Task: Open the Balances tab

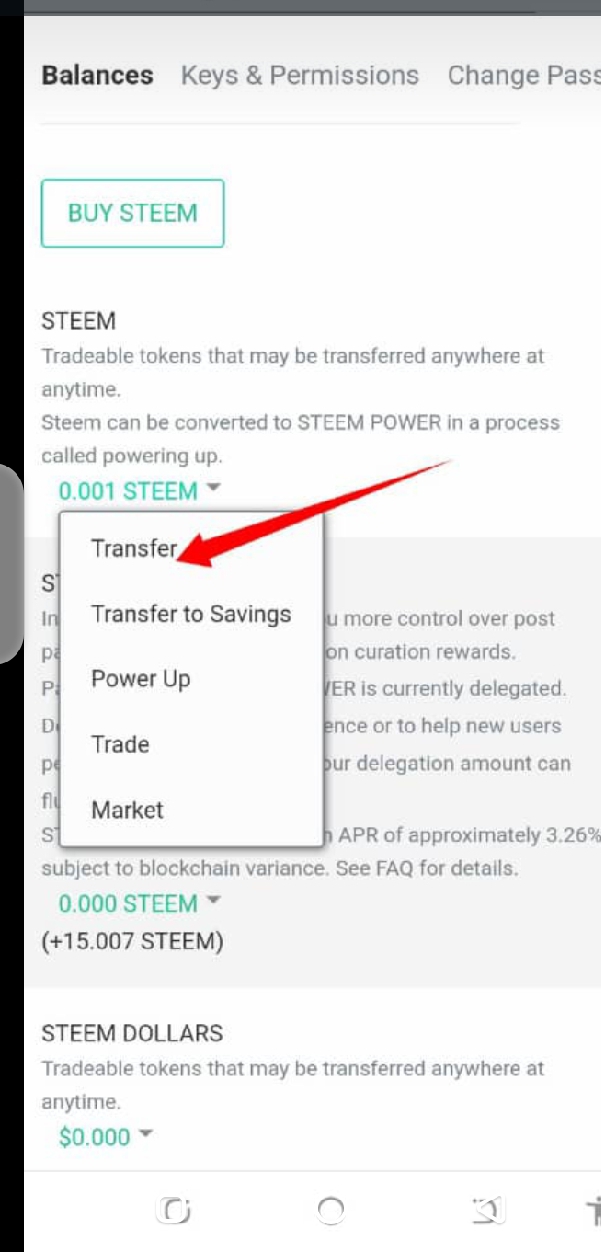Action: tap(97, 75)
